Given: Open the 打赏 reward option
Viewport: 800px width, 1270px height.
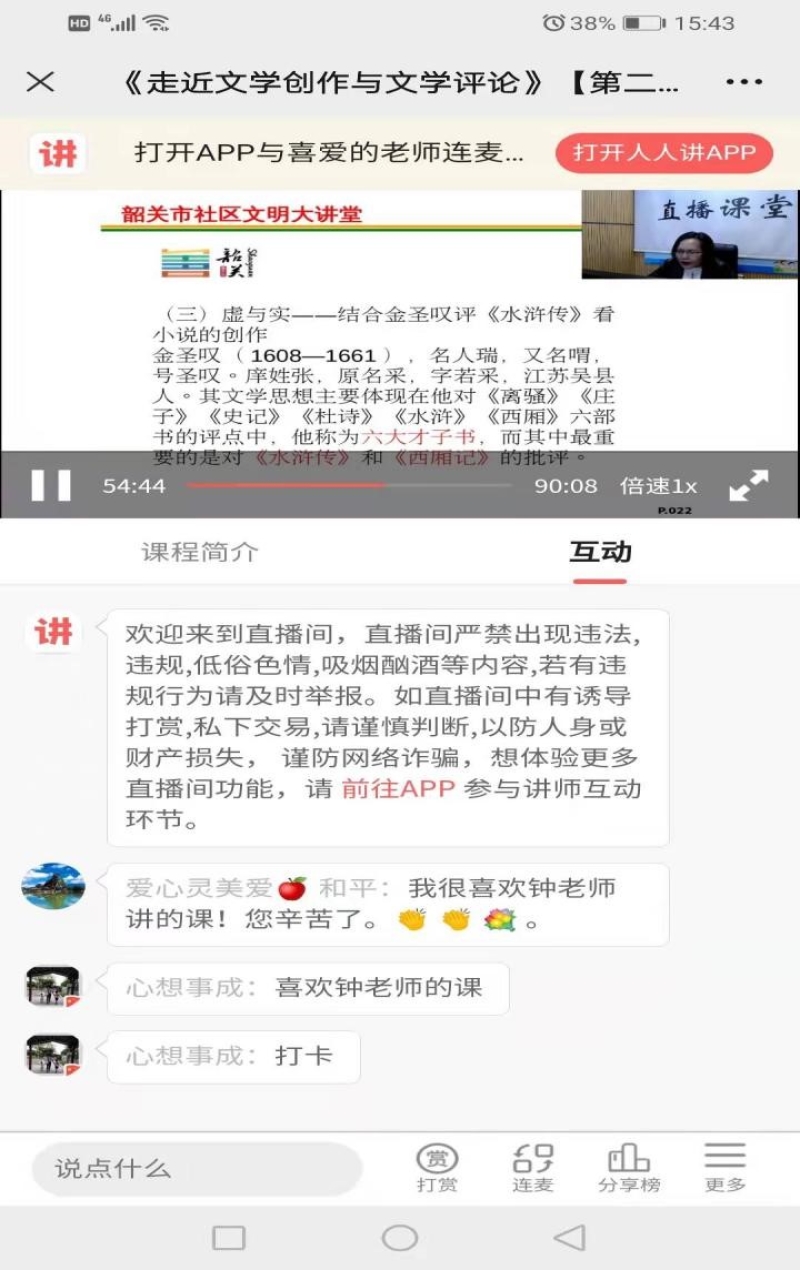Looking at the screenshot, I should pyautogui.click(x=437, y=1168).
